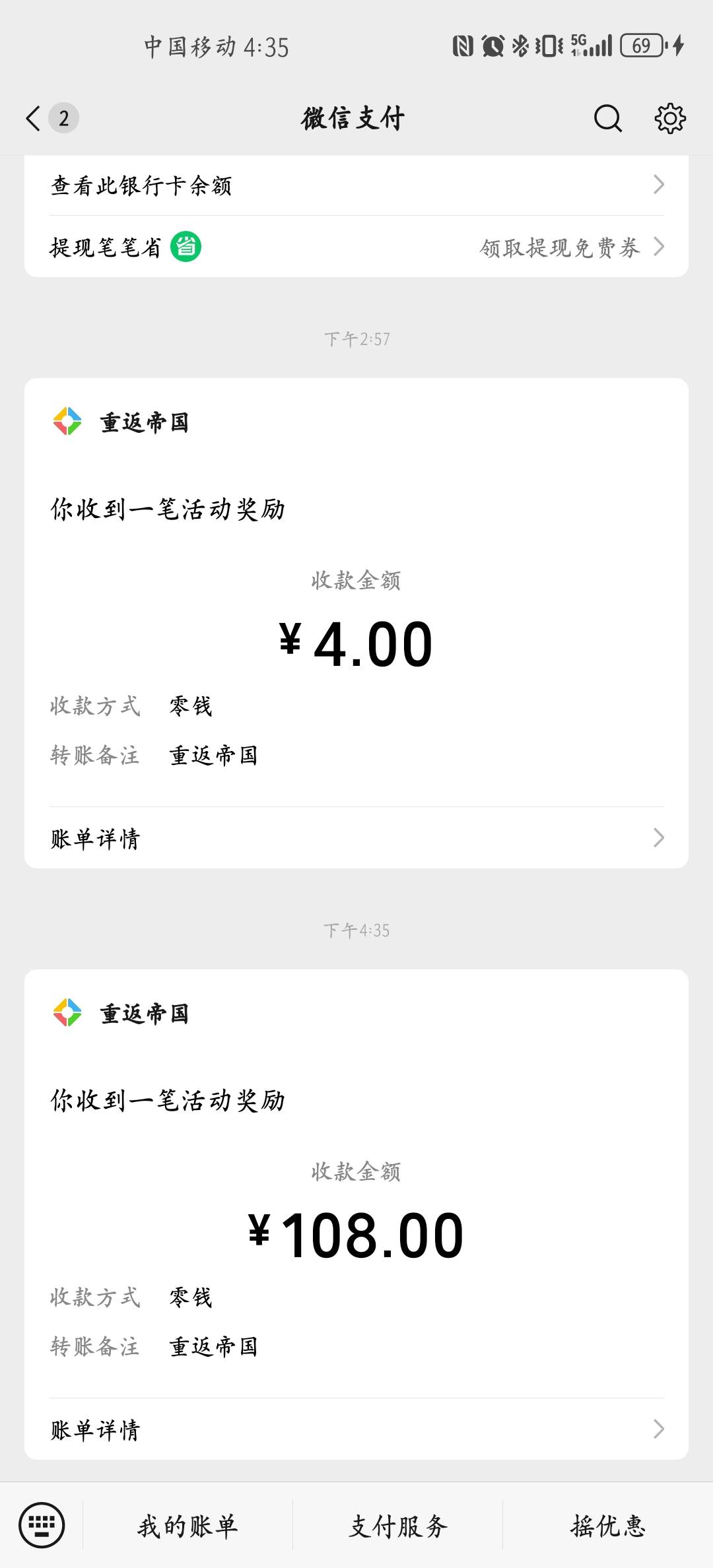
Task: Open 摇优惠 menu
Action: pyautogui.click(x=608, y=1526)
